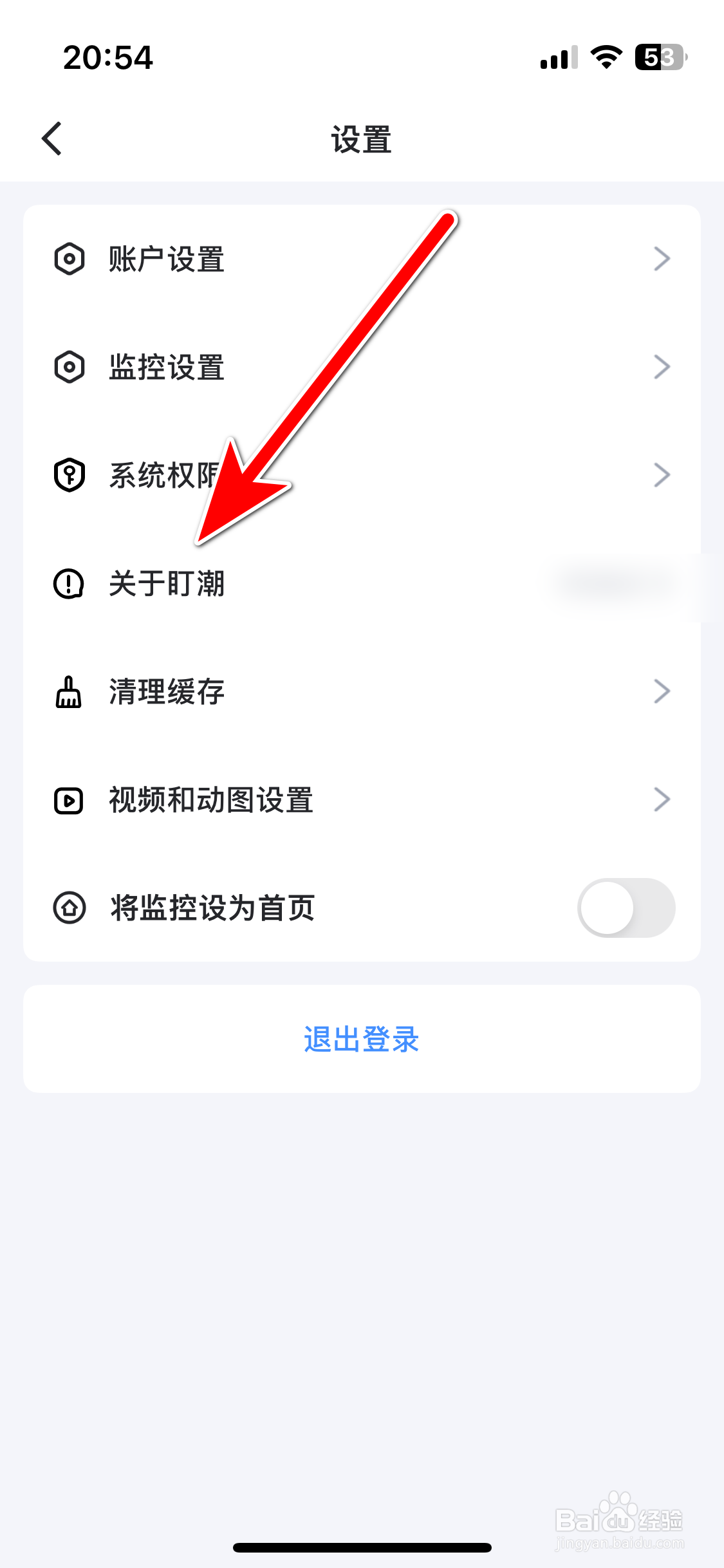Click the battery indicator in the status bar

click(x=658, y=58)
